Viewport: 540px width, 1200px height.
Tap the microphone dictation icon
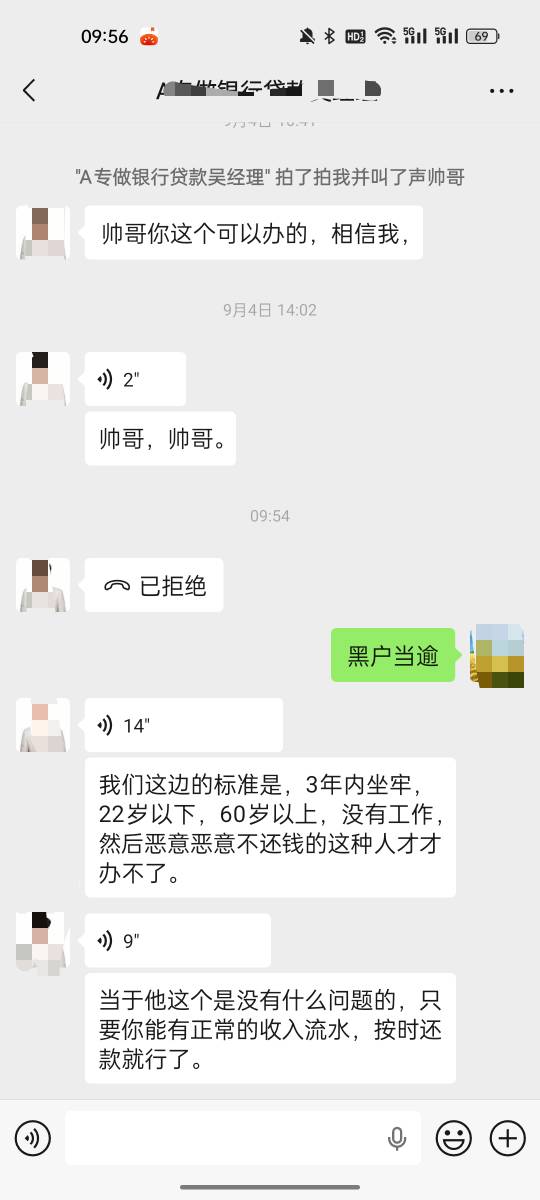click(x=397, y=1138)
